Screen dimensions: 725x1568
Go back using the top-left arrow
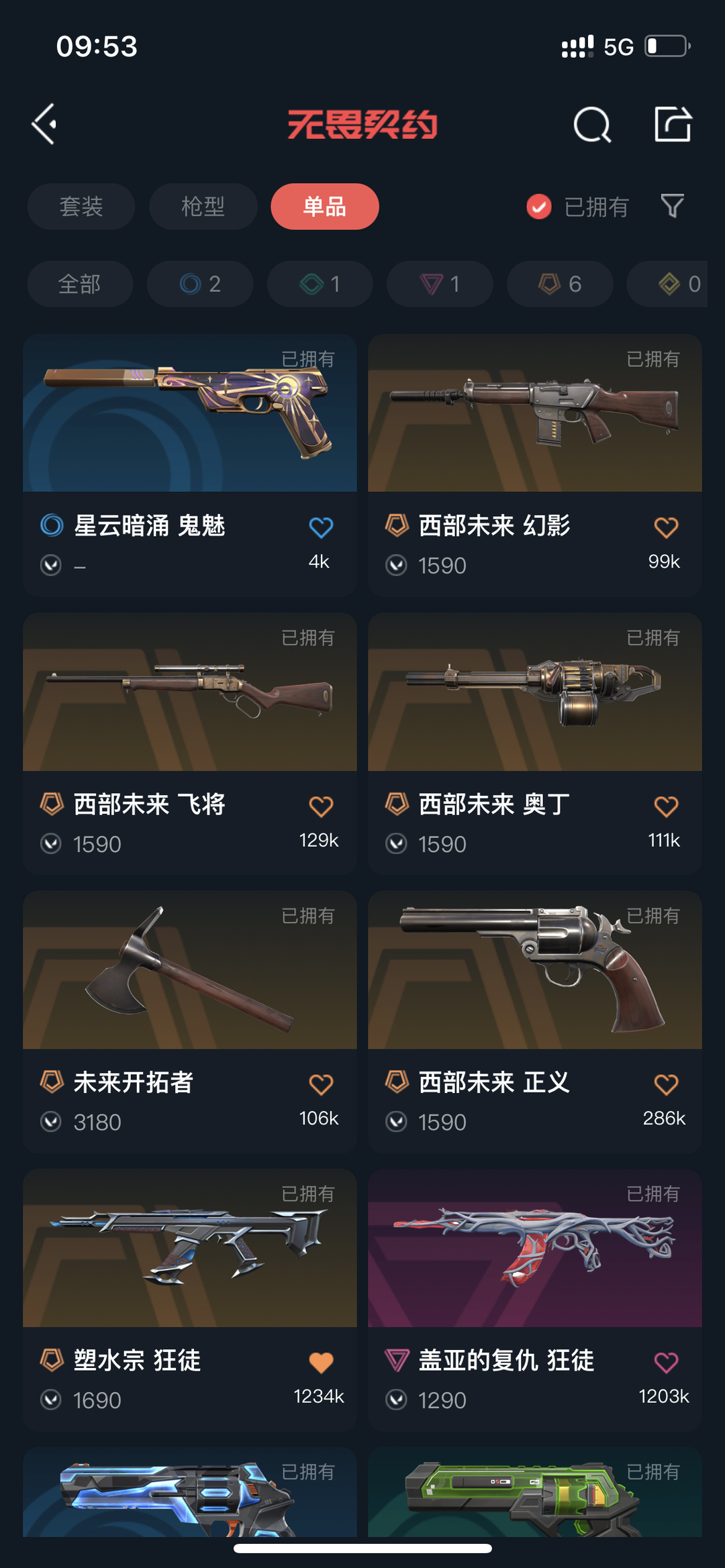click(x=44, y=124)
